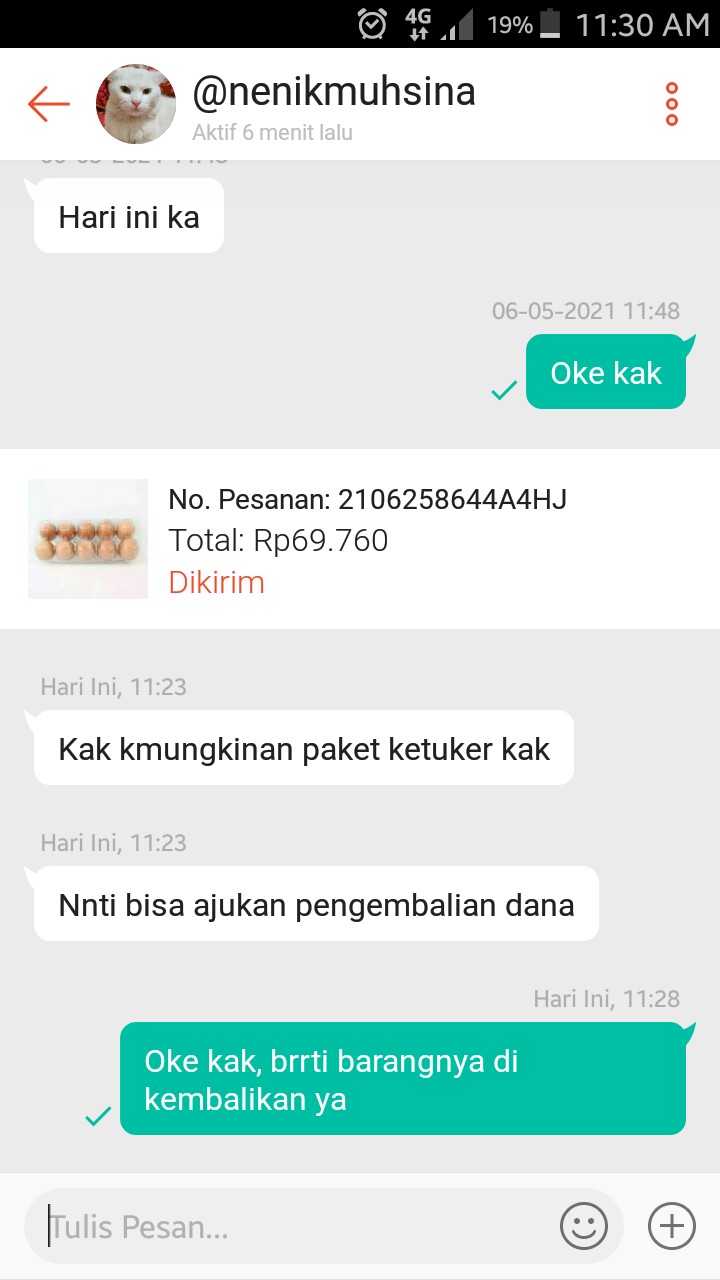Tap the plus icon to attach content

tap(671, 1224)
